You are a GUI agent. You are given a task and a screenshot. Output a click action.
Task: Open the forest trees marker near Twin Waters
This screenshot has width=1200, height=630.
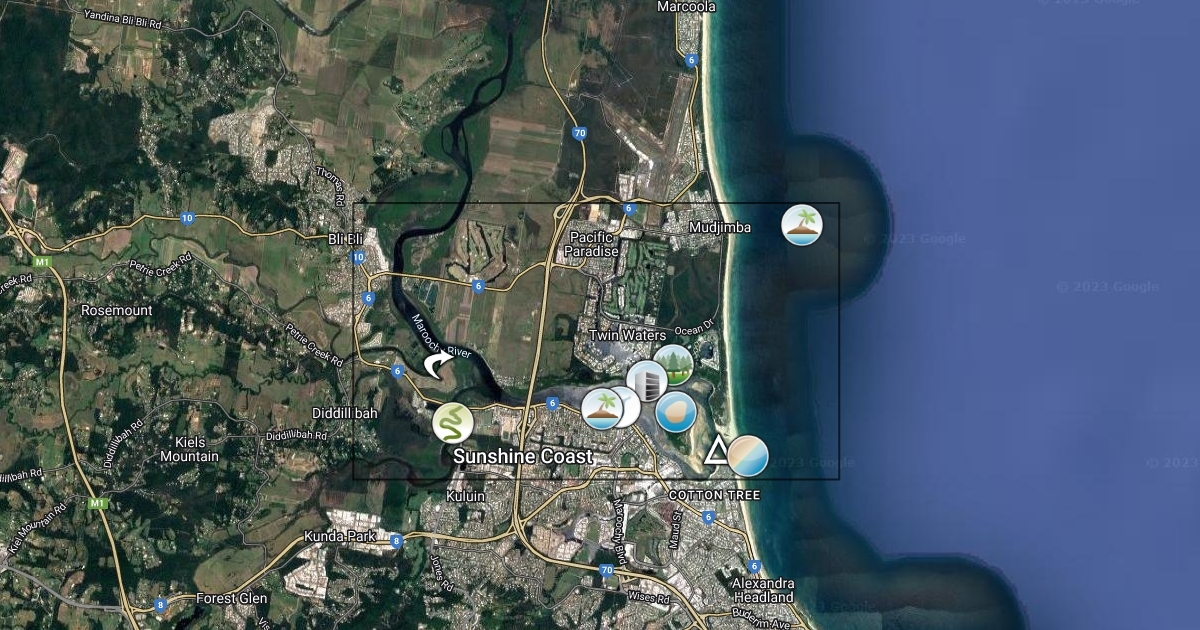coord(674,365)
